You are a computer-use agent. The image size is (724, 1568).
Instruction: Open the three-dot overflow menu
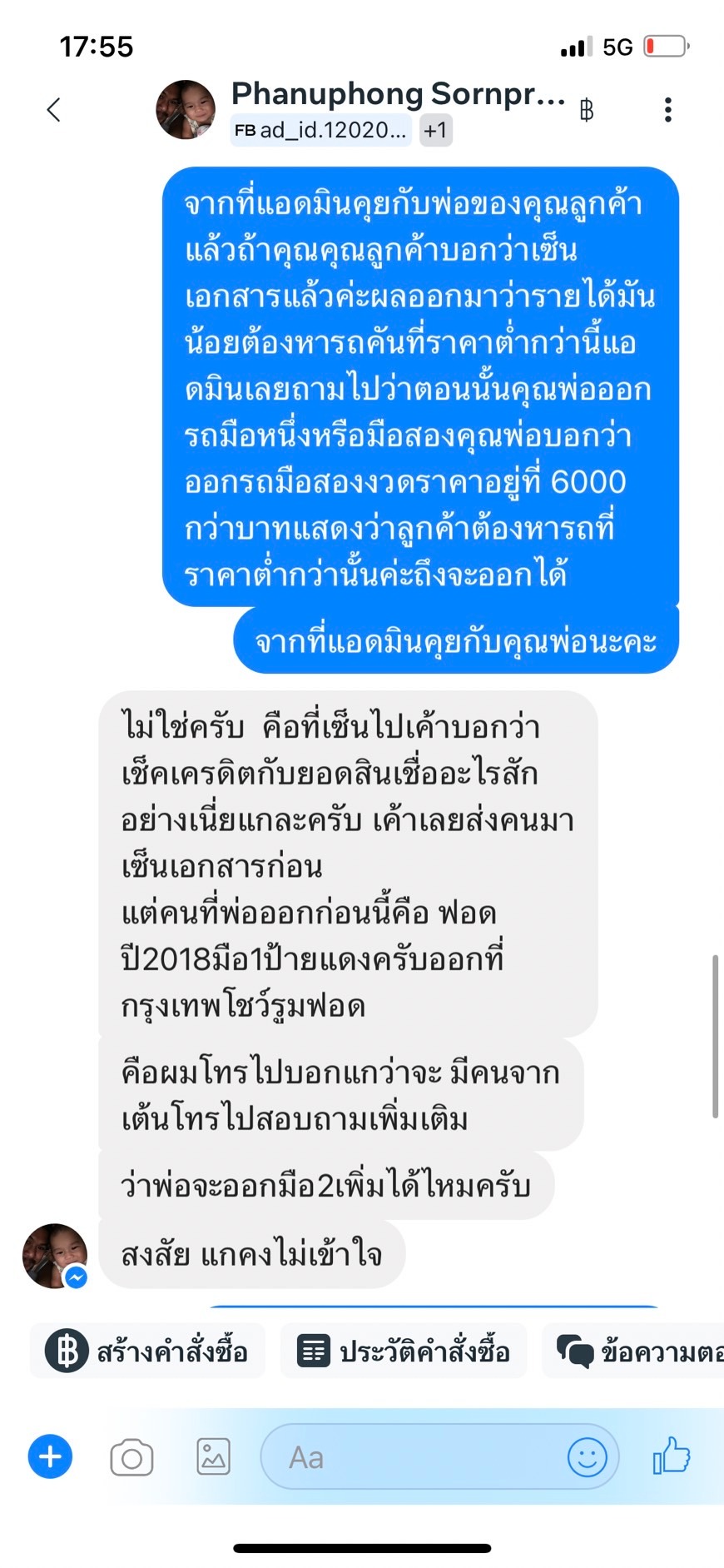click(668, 110)
